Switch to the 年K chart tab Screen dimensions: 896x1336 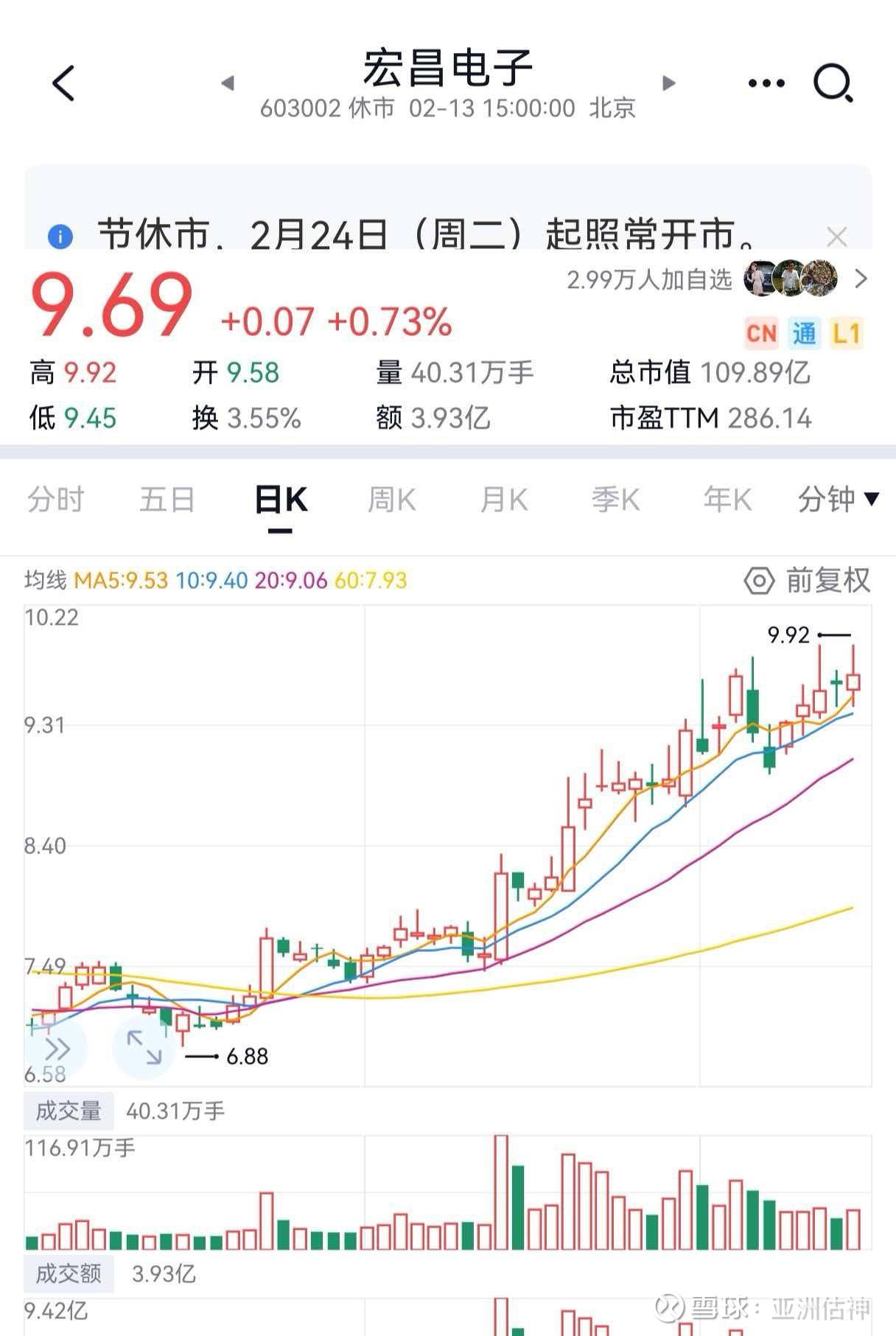tap(728, 500)
